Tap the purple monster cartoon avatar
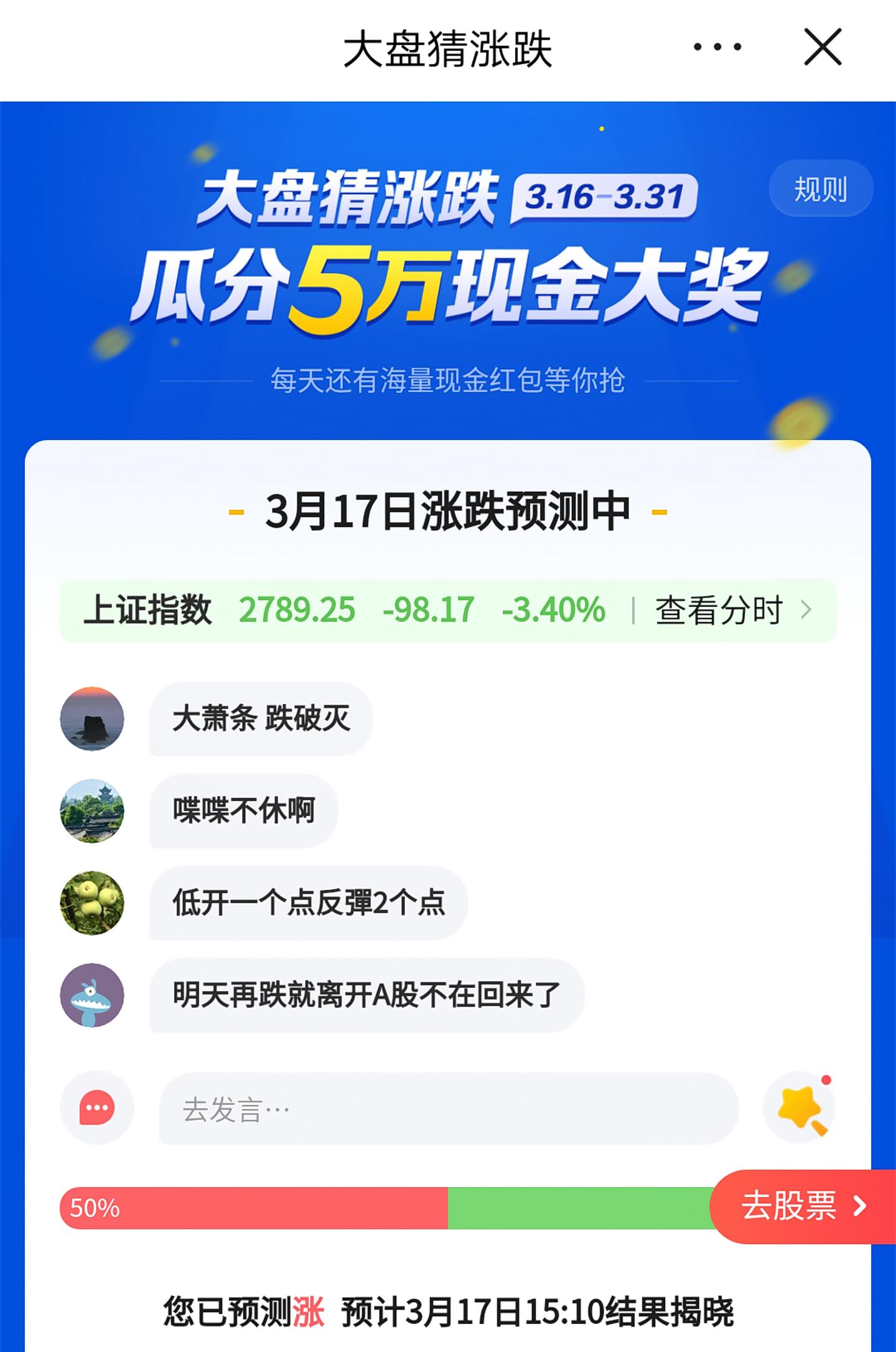 coord(92,995)
